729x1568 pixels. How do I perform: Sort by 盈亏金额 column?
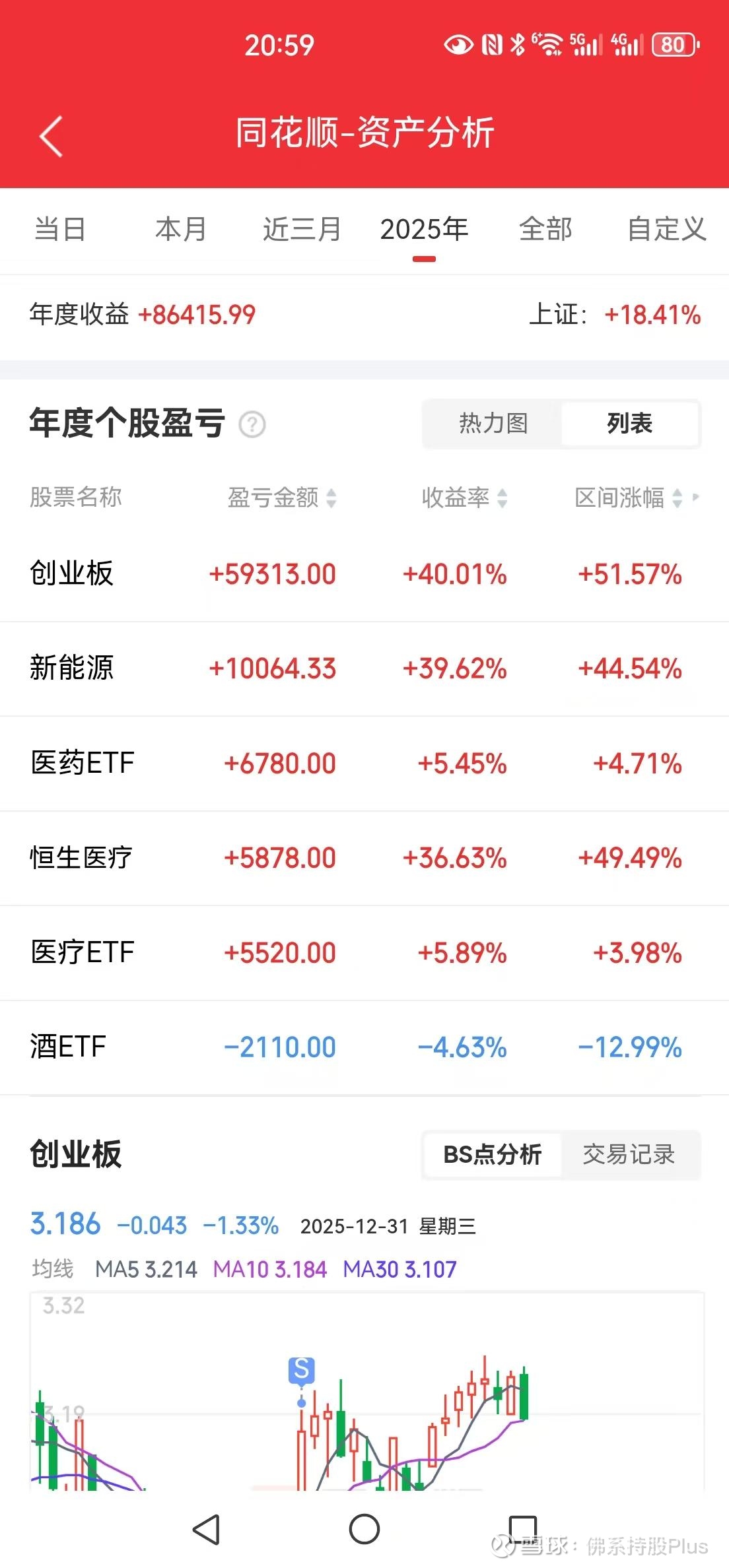click(x=282, y=498)
